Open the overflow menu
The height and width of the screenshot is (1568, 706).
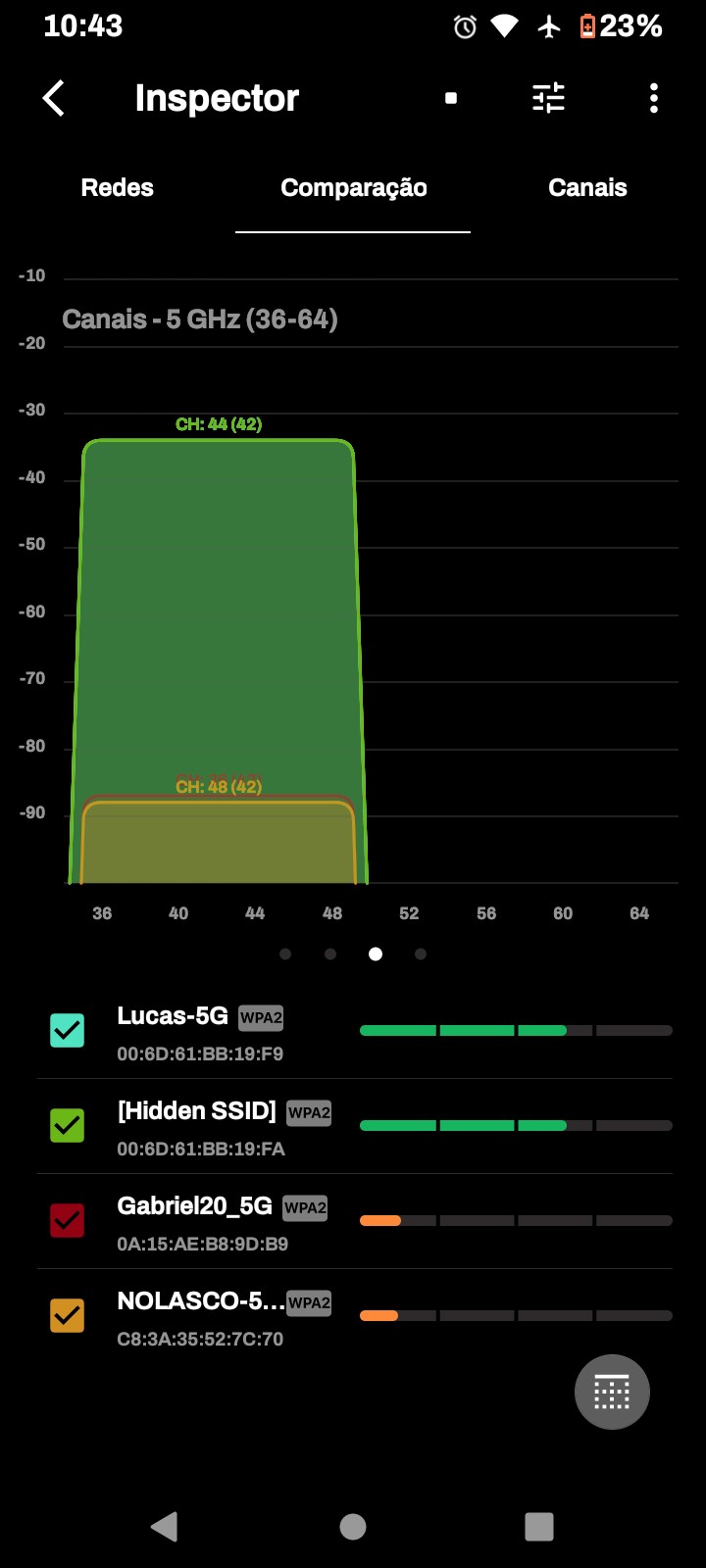coord(654,98)
